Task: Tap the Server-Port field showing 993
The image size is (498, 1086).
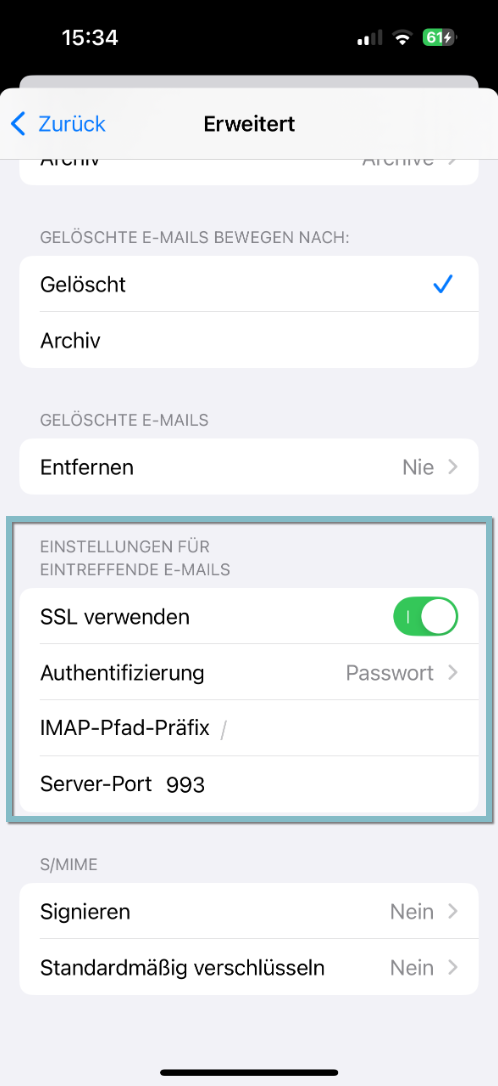Action: 249,785
